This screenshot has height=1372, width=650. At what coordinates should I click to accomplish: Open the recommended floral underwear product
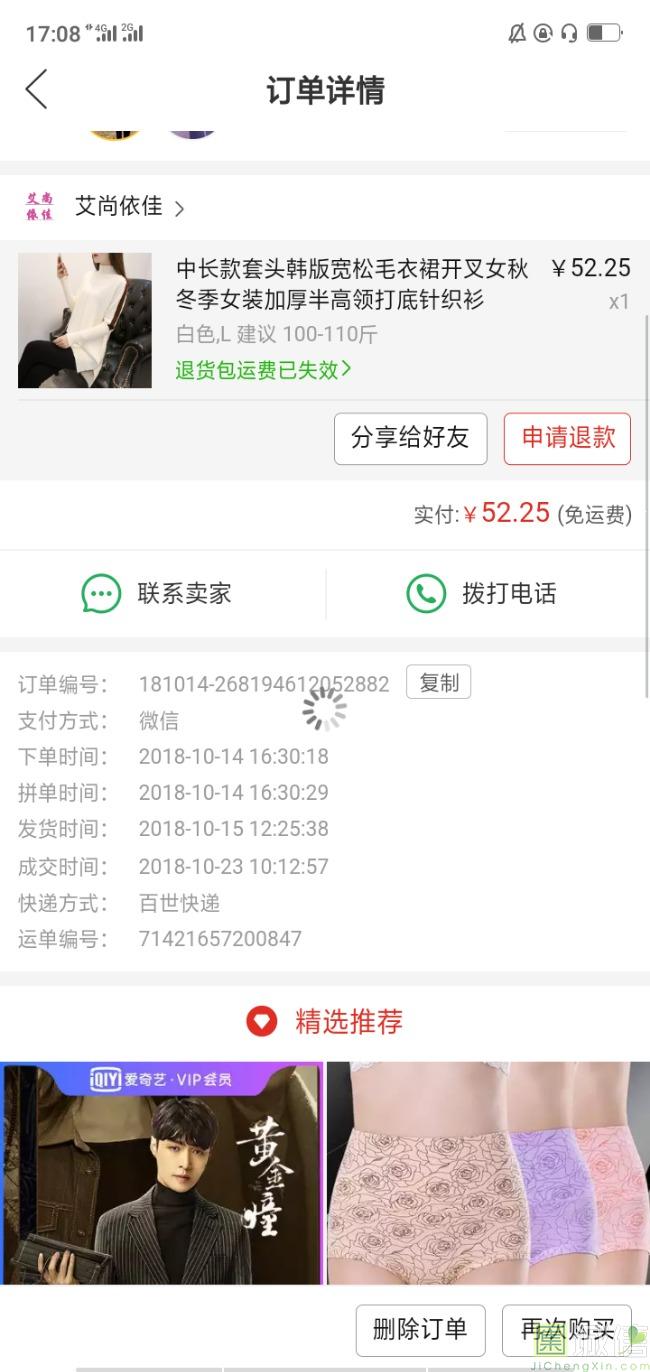click(488, 1172)
